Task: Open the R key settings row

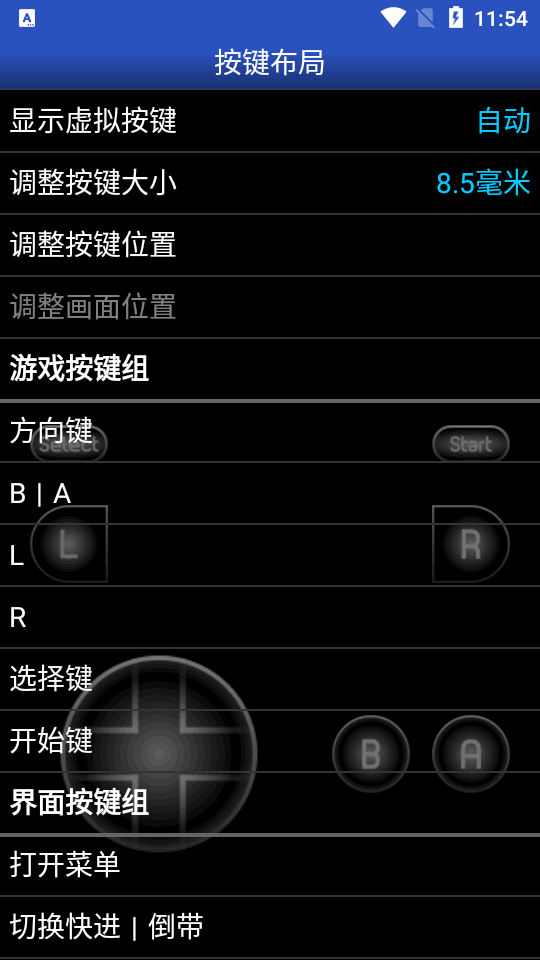Action: 270,618
